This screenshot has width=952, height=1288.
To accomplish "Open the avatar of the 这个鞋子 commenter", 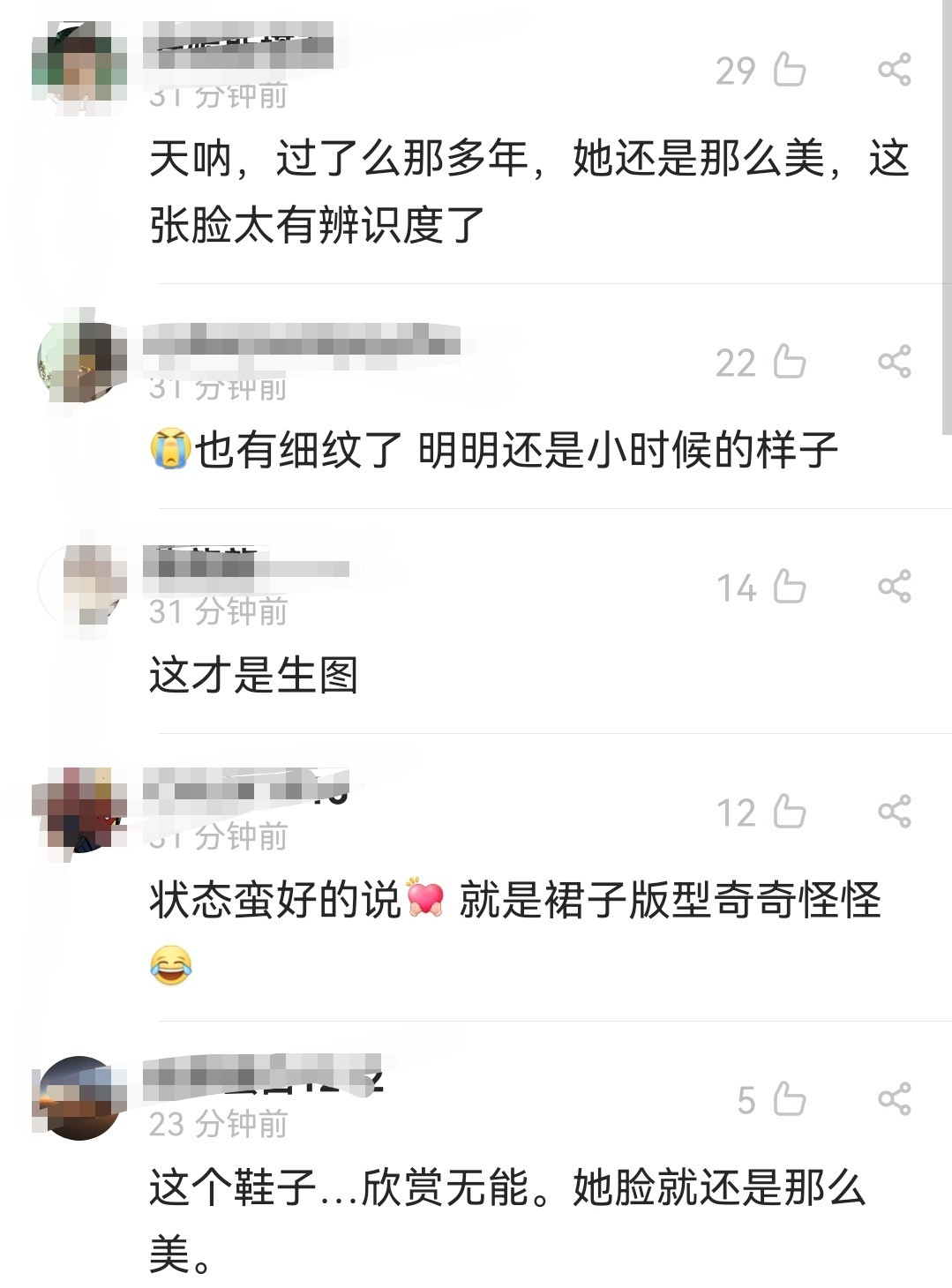I will pyautogui.click(x=78, y=1097).
